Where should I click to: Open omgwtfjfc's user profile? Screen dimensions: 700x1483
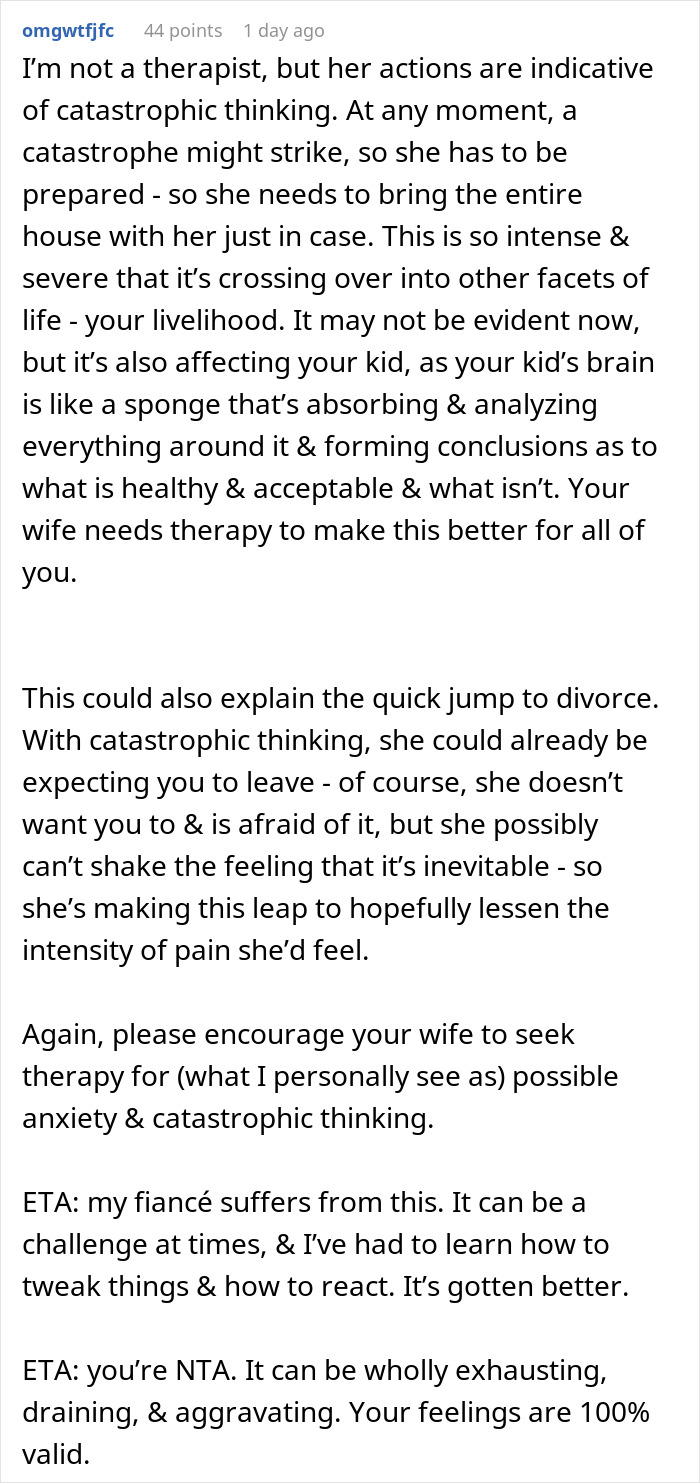click(69, 31)
